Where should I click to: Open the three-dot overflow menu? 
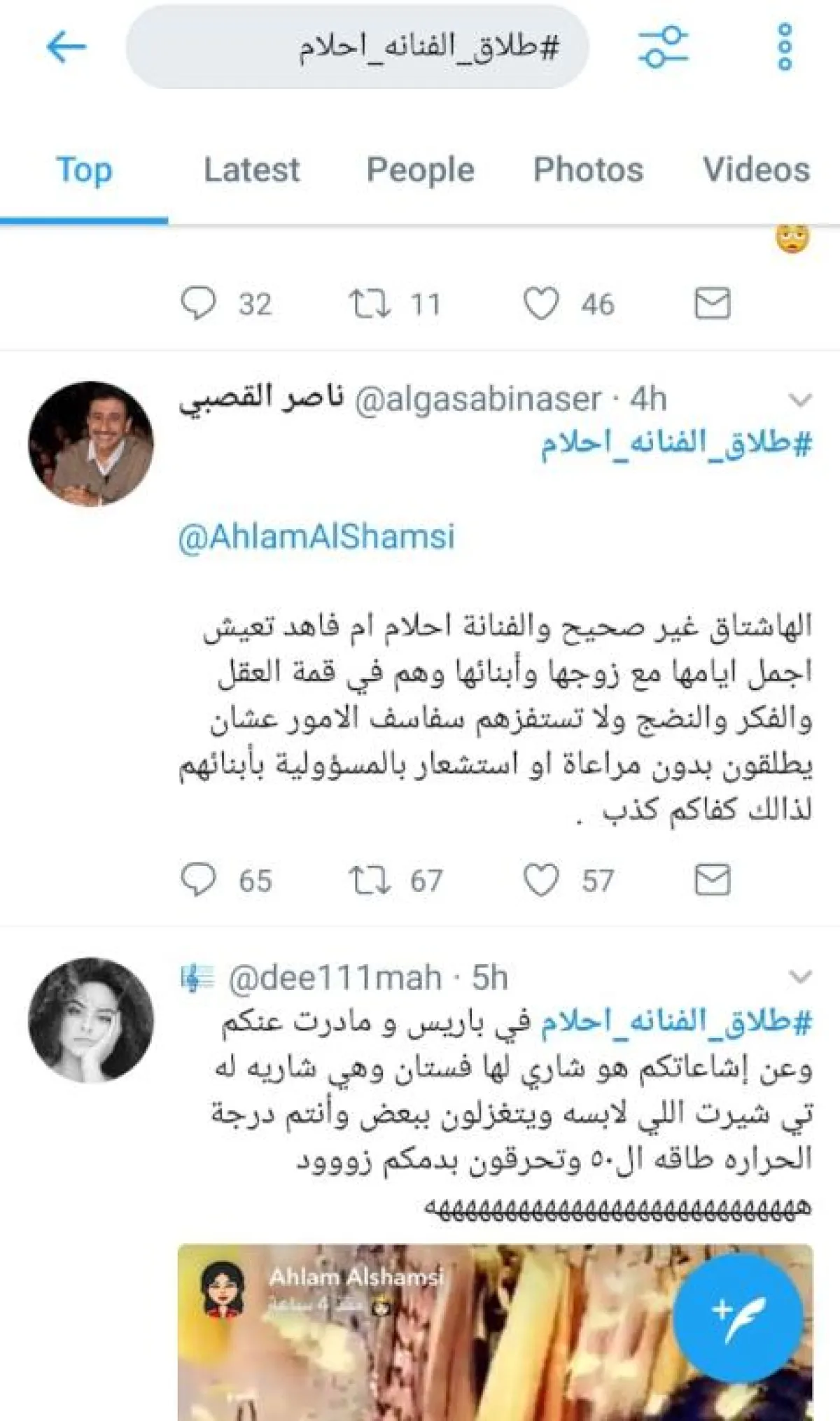[x=785, y=48]
